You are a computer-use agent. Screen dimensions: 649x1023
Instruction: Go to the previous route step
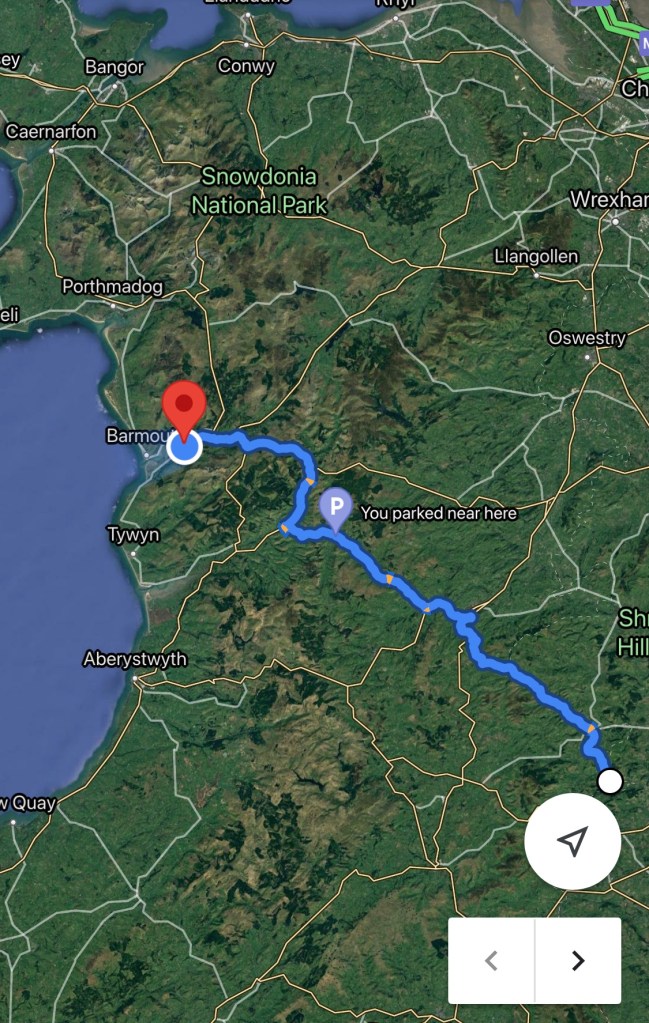491,961
